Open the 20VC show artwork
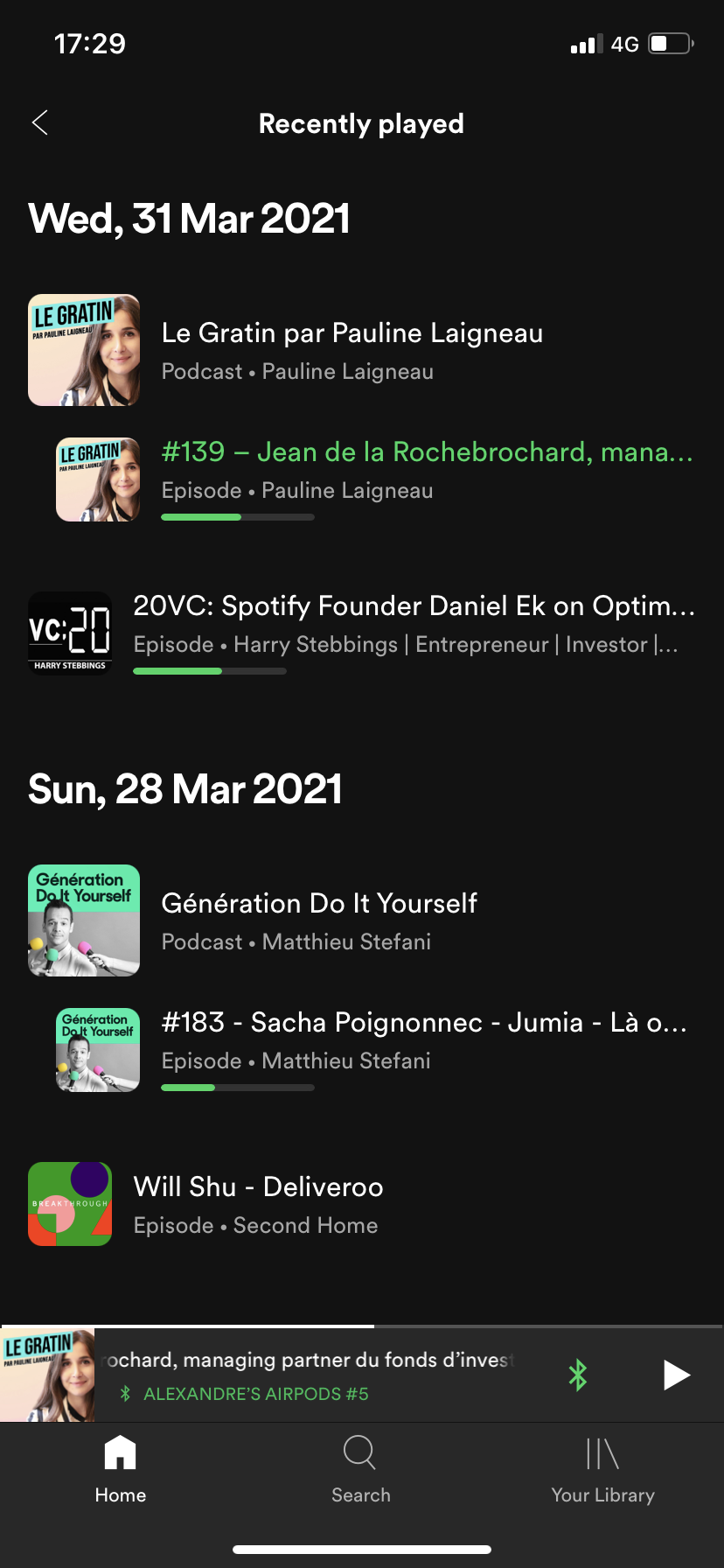The image size is (724, 1568). (69, 633)
